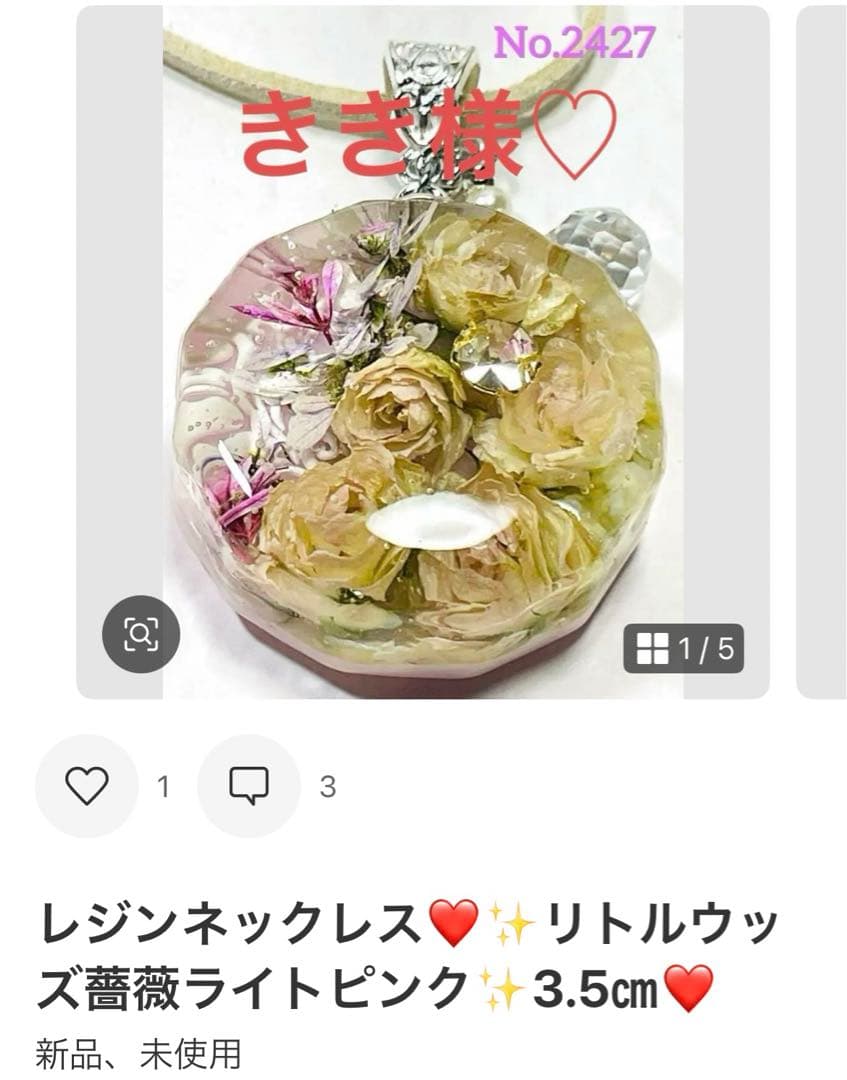Tap the No.2427 label on the photo
847x1080 pixels.
(572, 43)
